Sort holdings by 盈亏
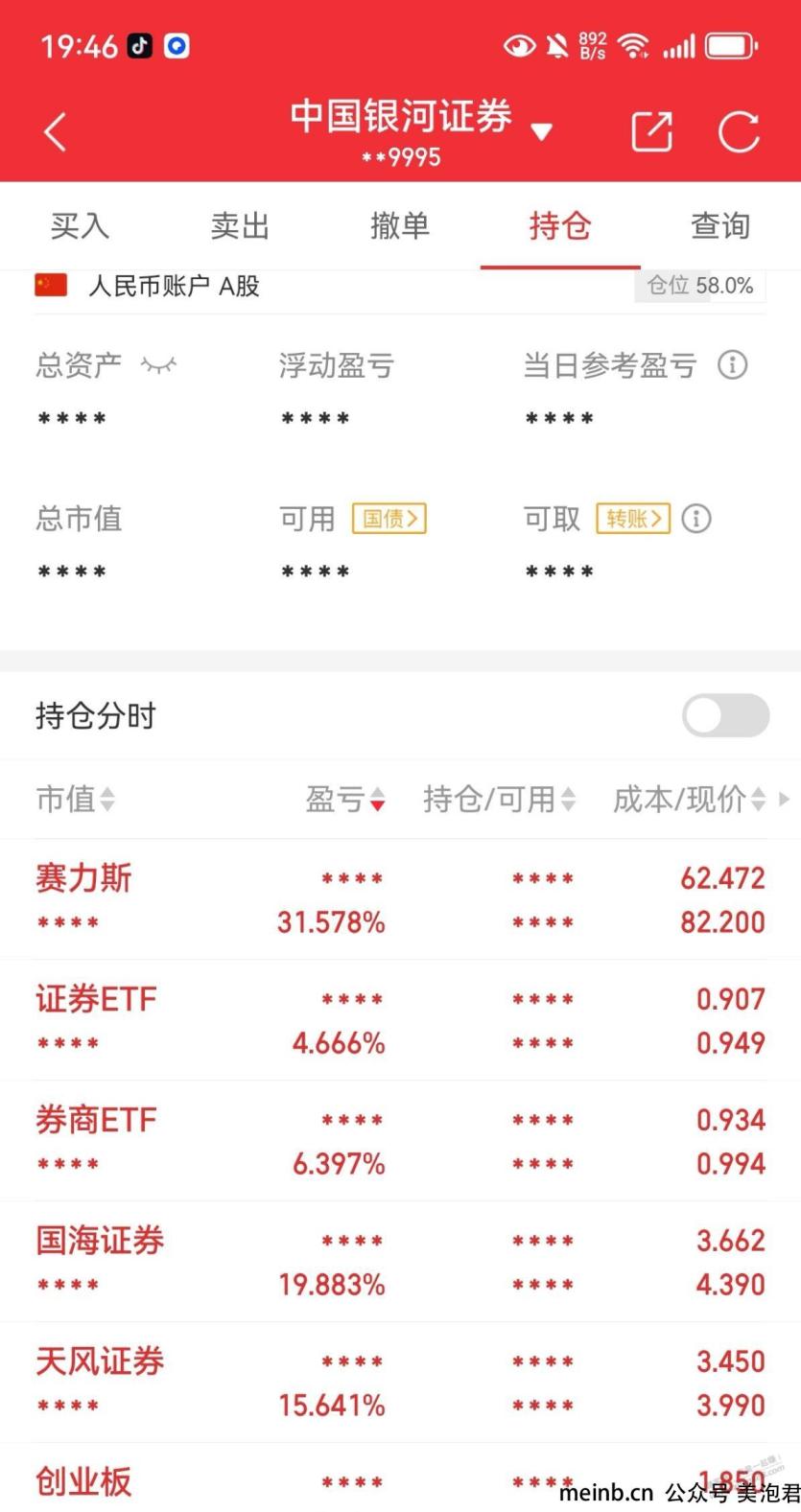This screenshot has width=801, height=1512. point(345,799)
